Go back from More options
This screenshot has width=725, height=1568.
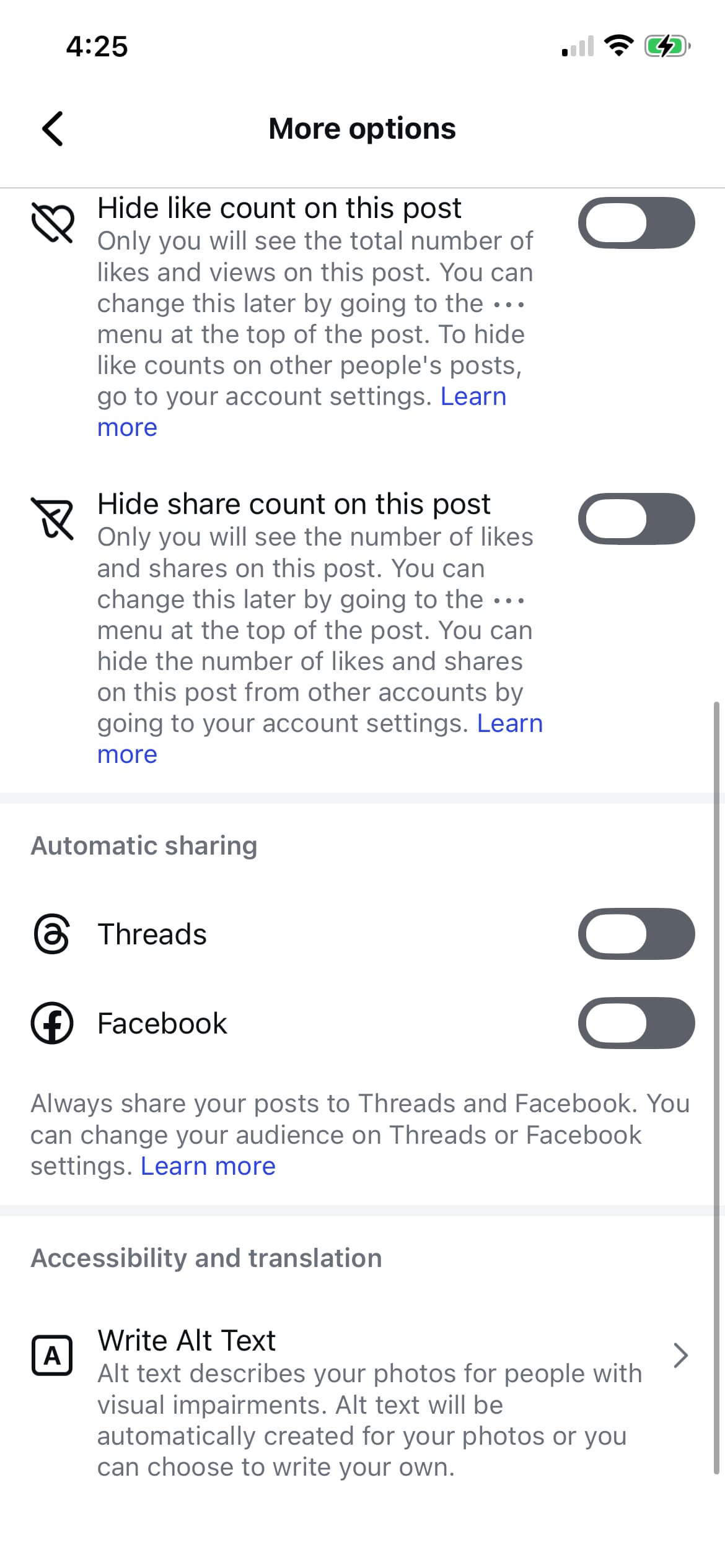53,129
